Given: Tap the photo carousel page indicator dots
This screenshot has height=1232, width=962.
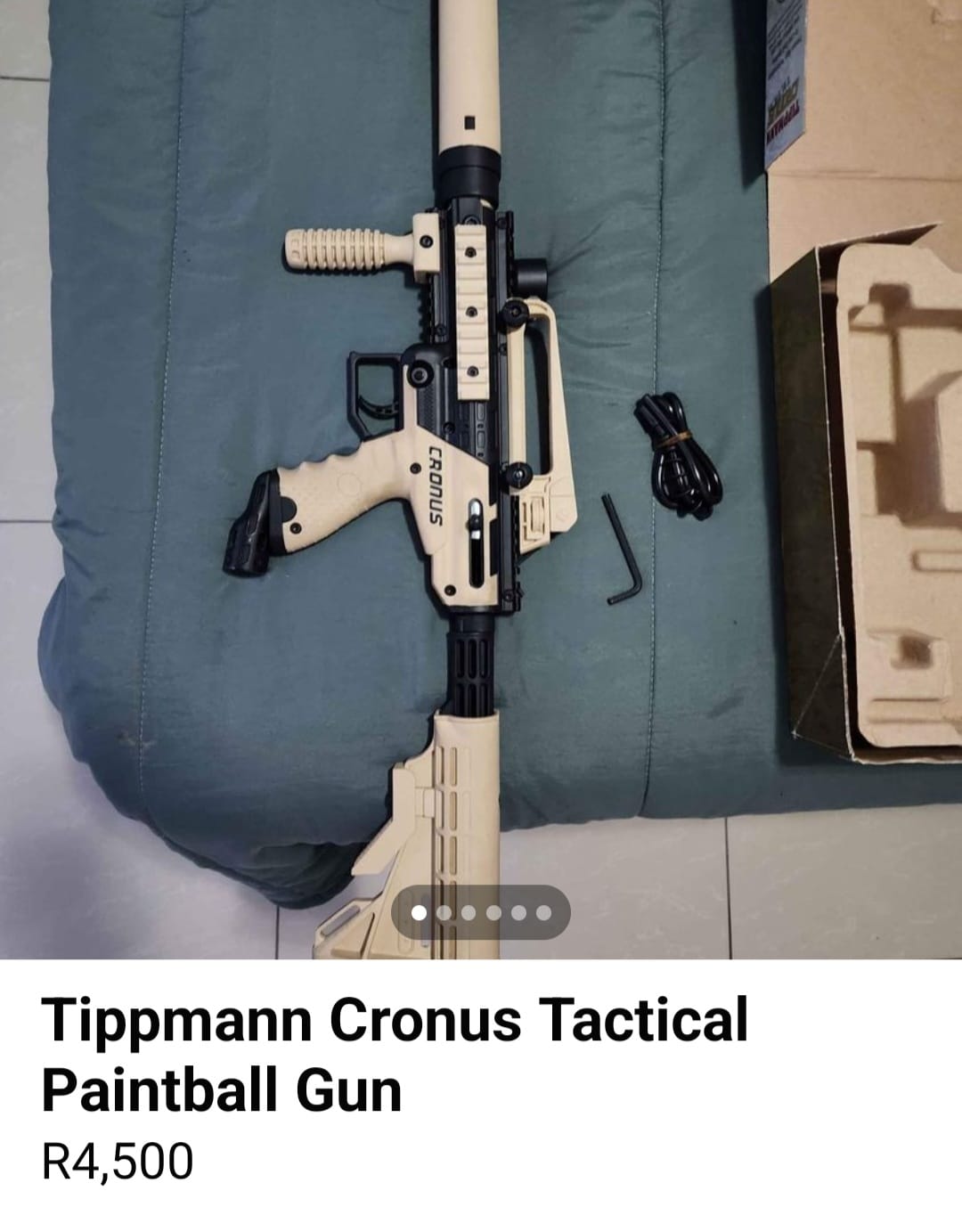Looking at the screenshot, I should tap(481, 912).
